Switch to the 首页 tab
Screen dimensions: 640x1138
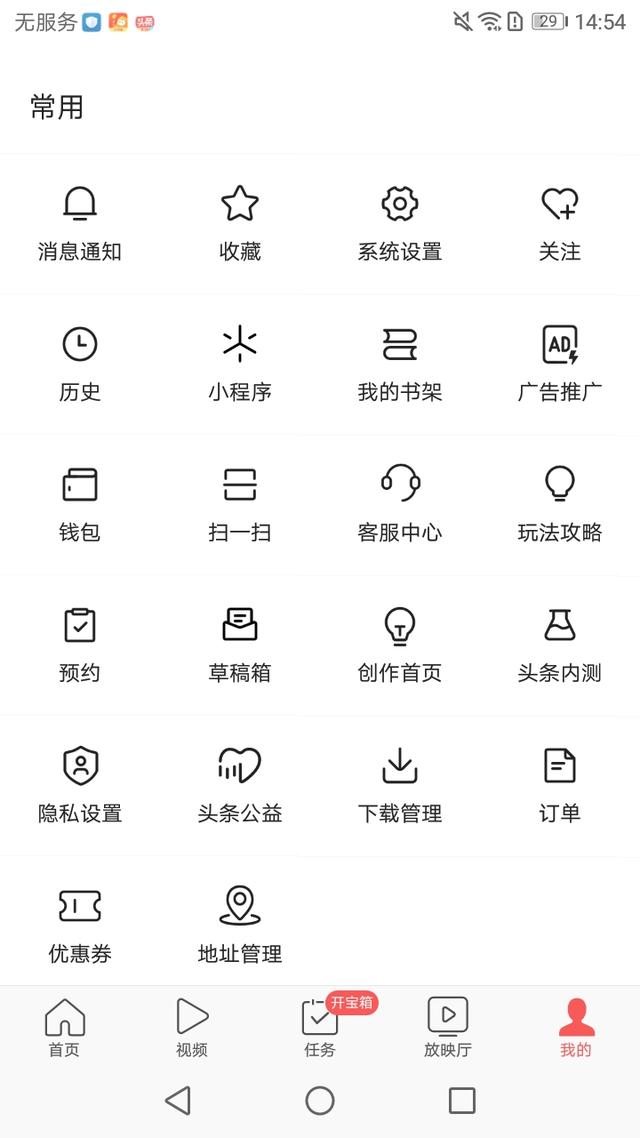click(x=65, y=1028)
